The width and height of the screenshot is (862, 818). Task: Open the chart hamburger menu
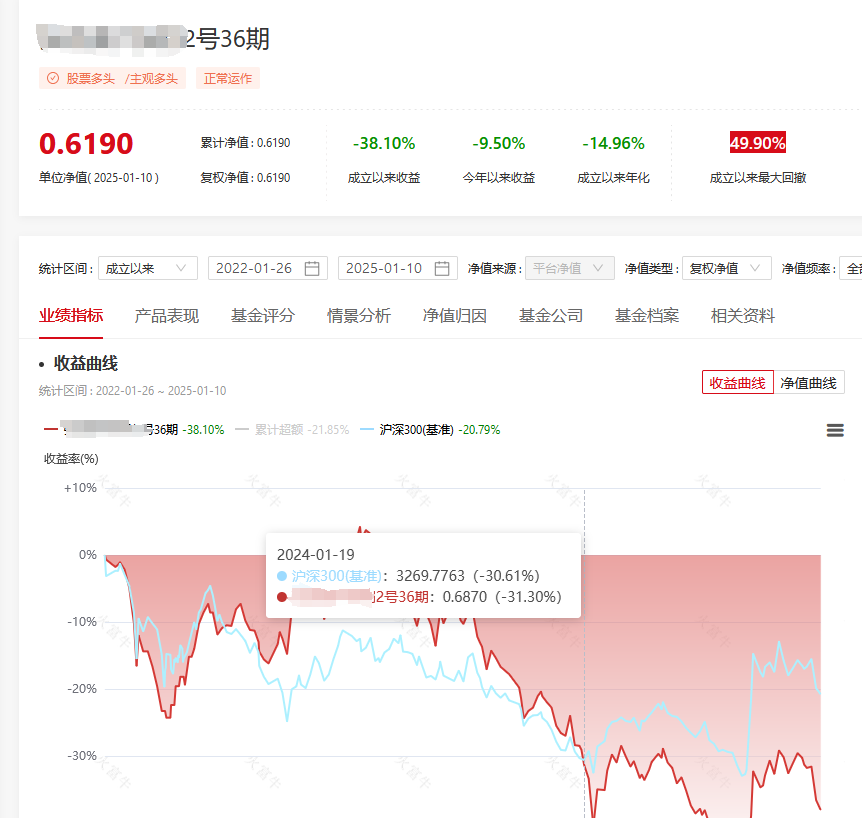click(835, 430)
